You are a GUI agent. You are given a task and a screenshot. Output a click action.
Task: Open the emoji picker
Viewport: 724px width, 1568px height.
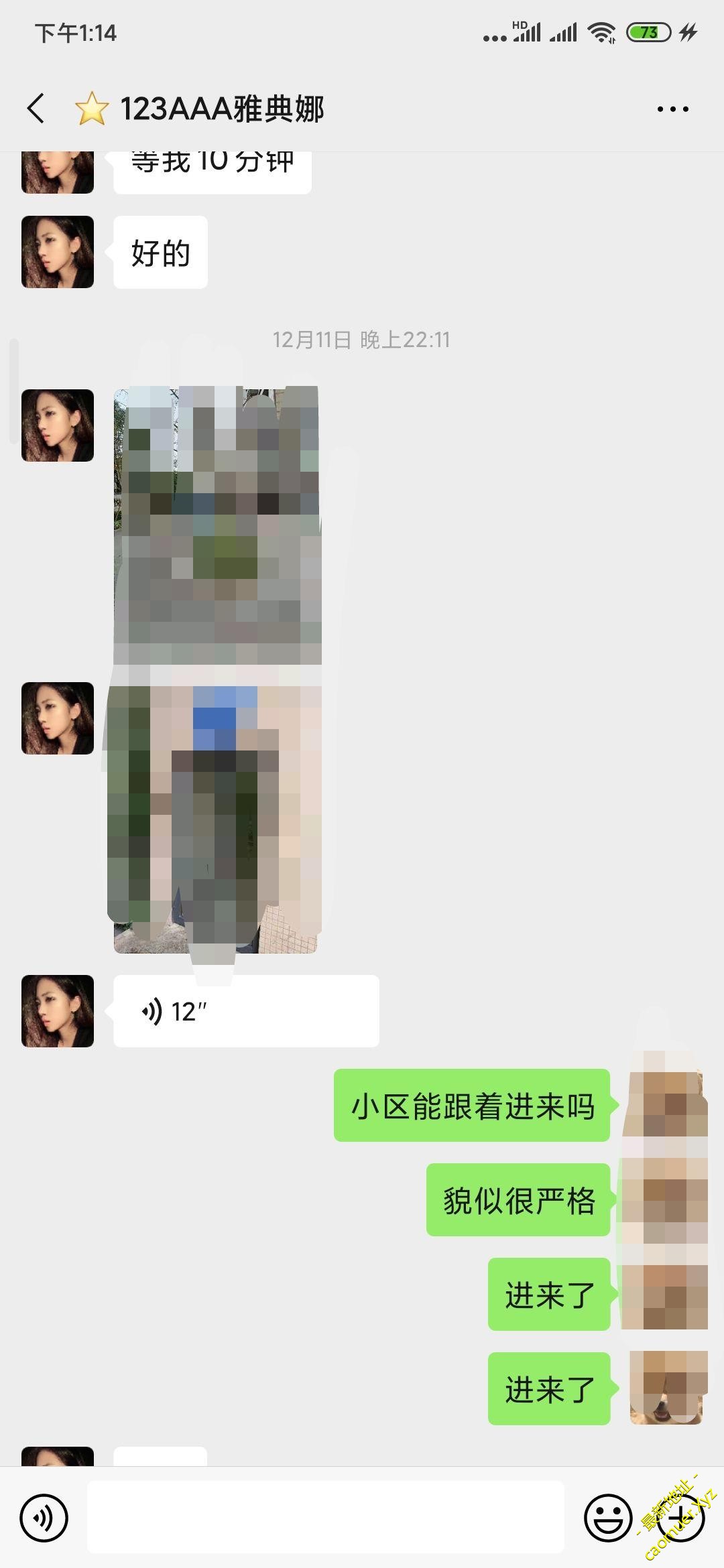pos(608,1518)
